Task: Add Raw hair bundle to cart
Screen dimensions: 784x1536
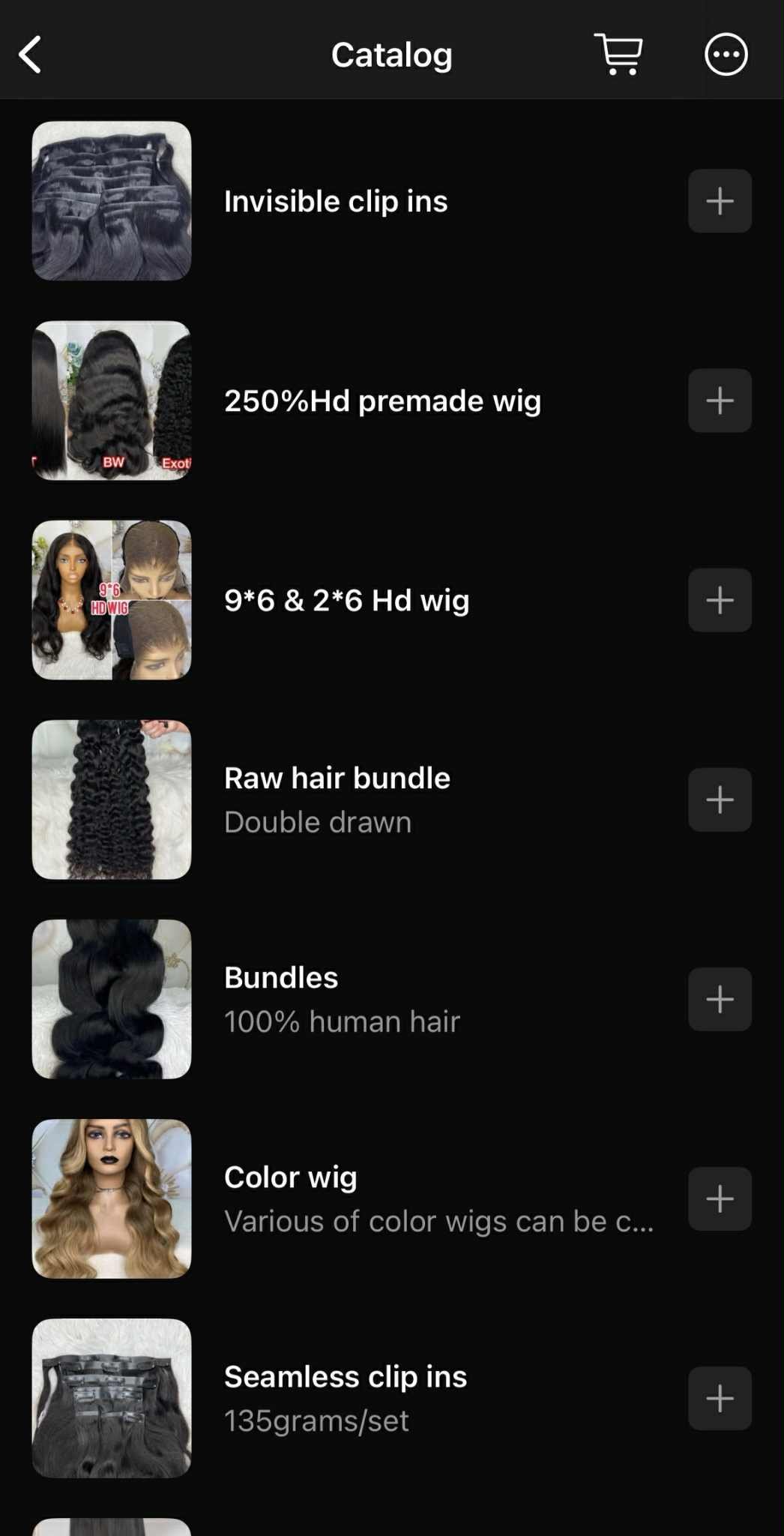Action: click(x=720, y=799)
